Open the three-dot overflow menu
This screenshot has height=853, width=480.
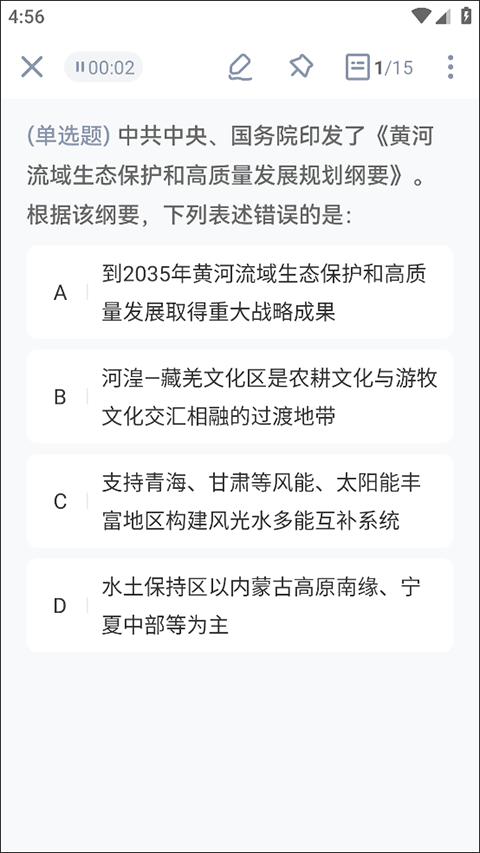coord(450,67)
